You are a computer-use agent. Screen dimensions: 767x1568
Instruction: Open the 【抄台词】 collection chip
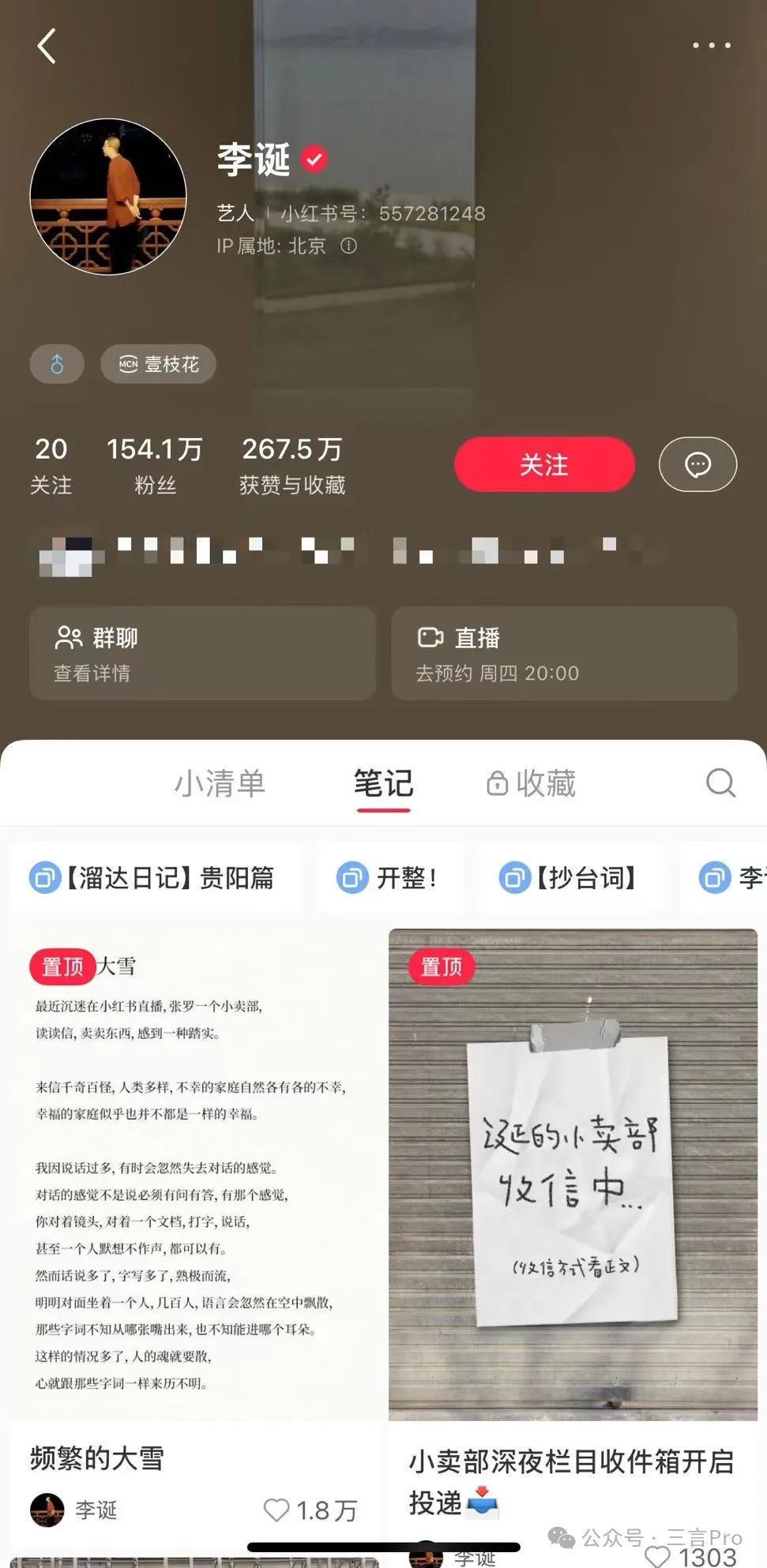(x=570, y=877)
